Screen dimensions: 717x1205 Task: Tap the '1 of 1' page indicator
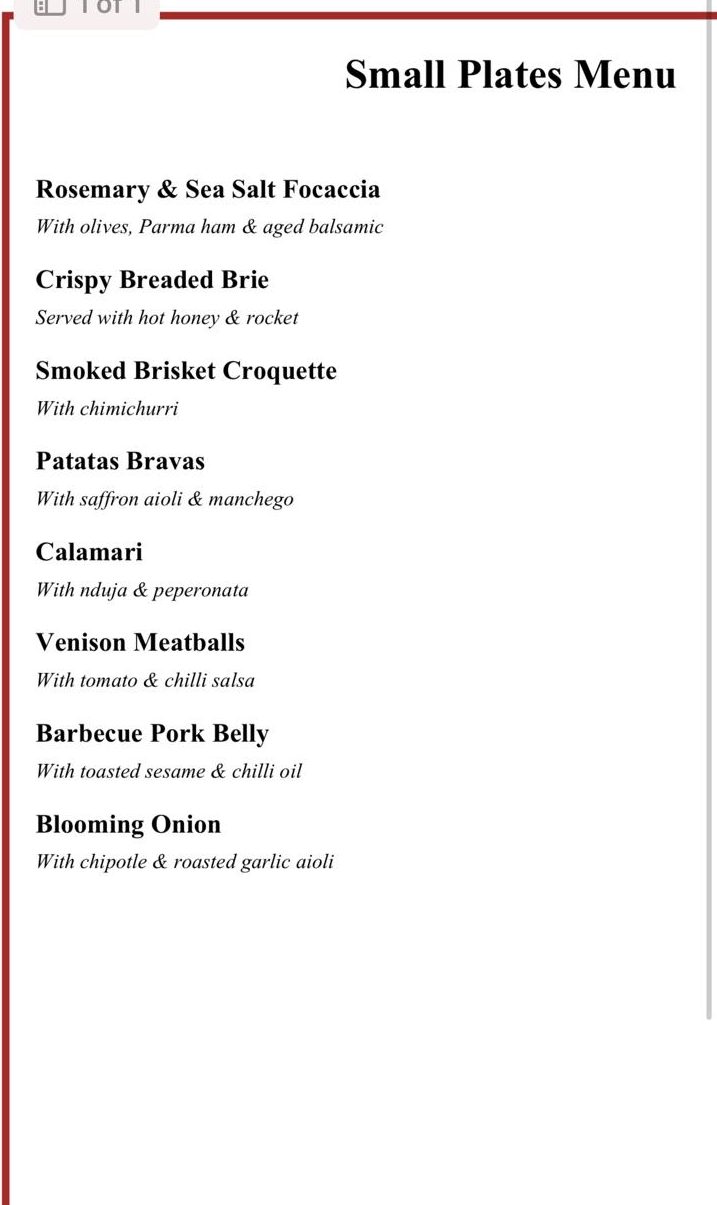[x=88, y=9]
